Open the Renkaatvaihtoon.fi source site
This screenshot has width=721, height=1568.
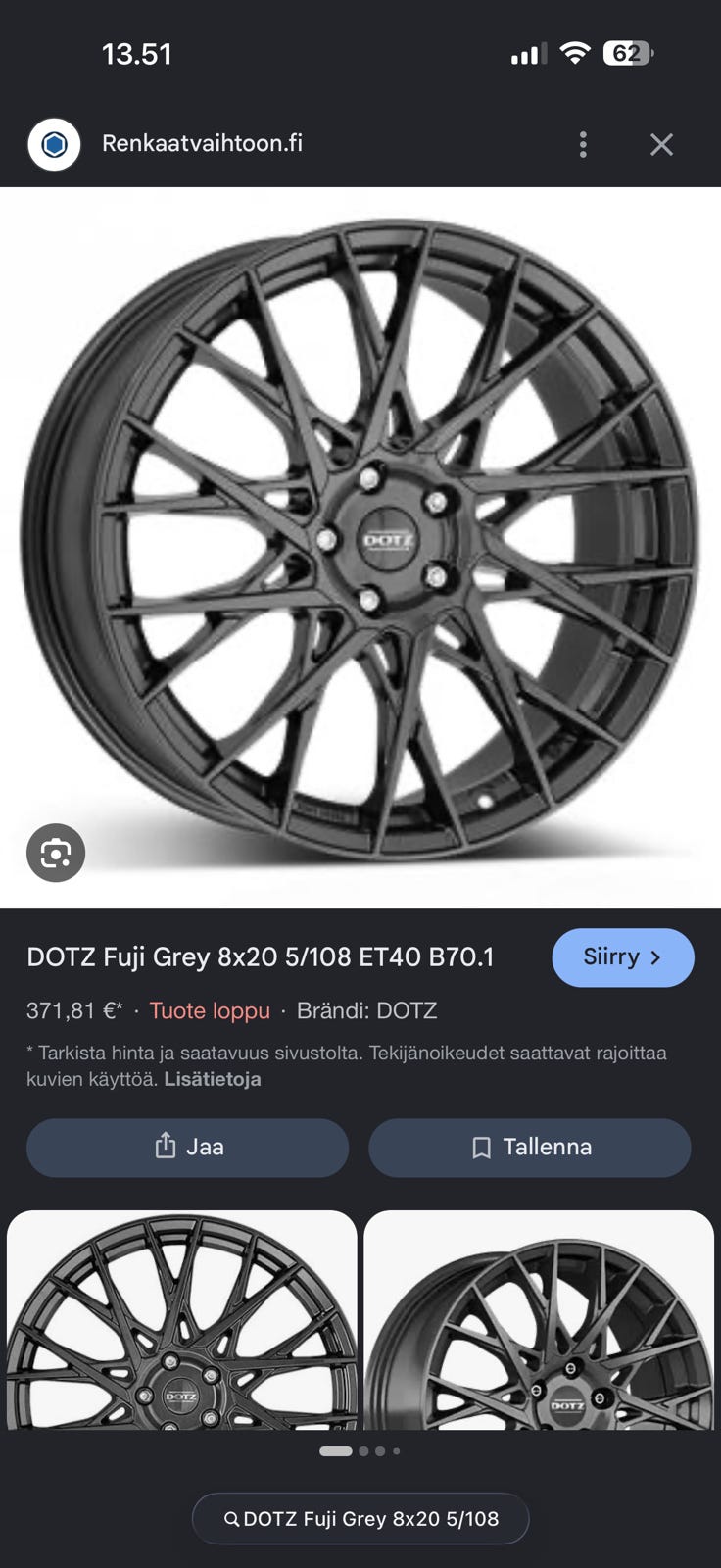point(202,143)
